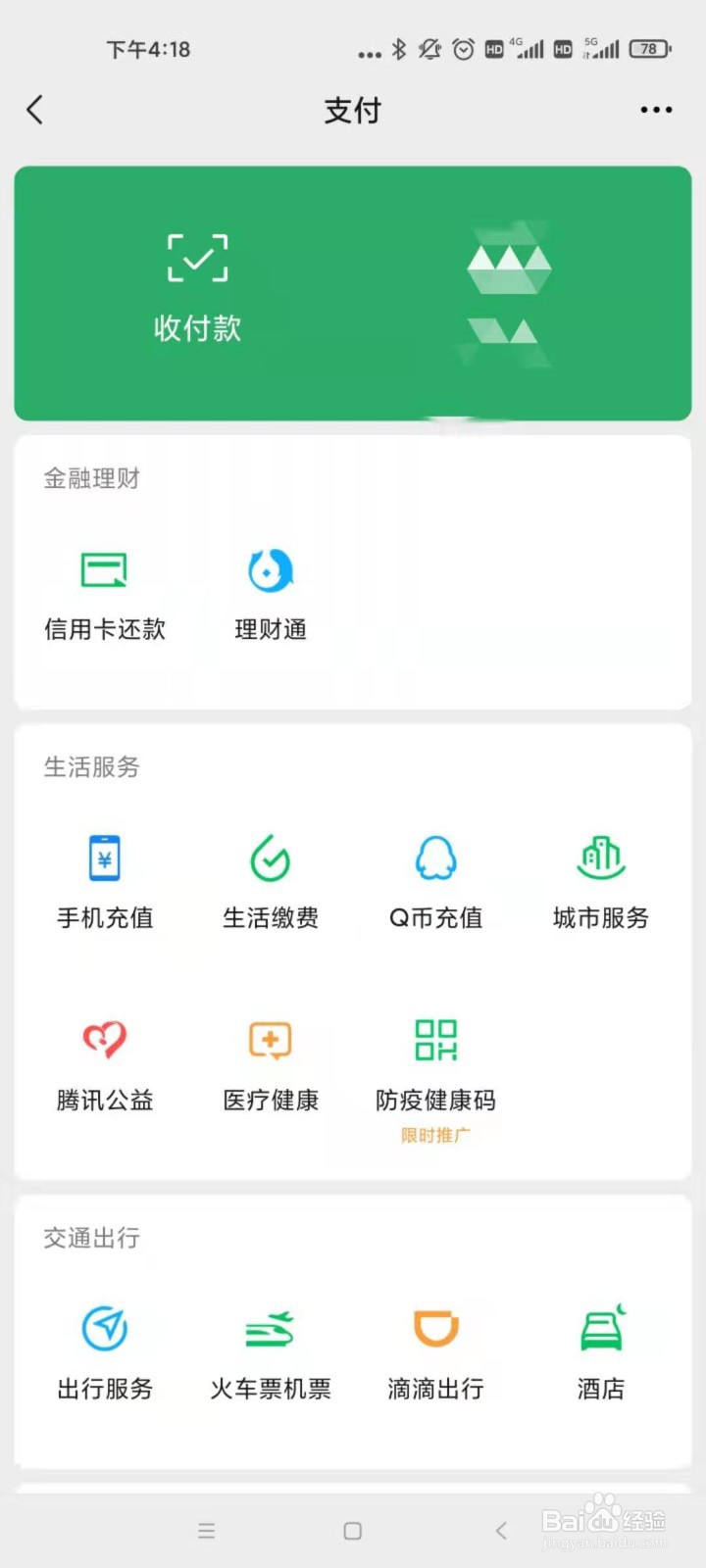
Task: Open 信用卡还款 credit card repayment
Action: (x=105, y=594)
